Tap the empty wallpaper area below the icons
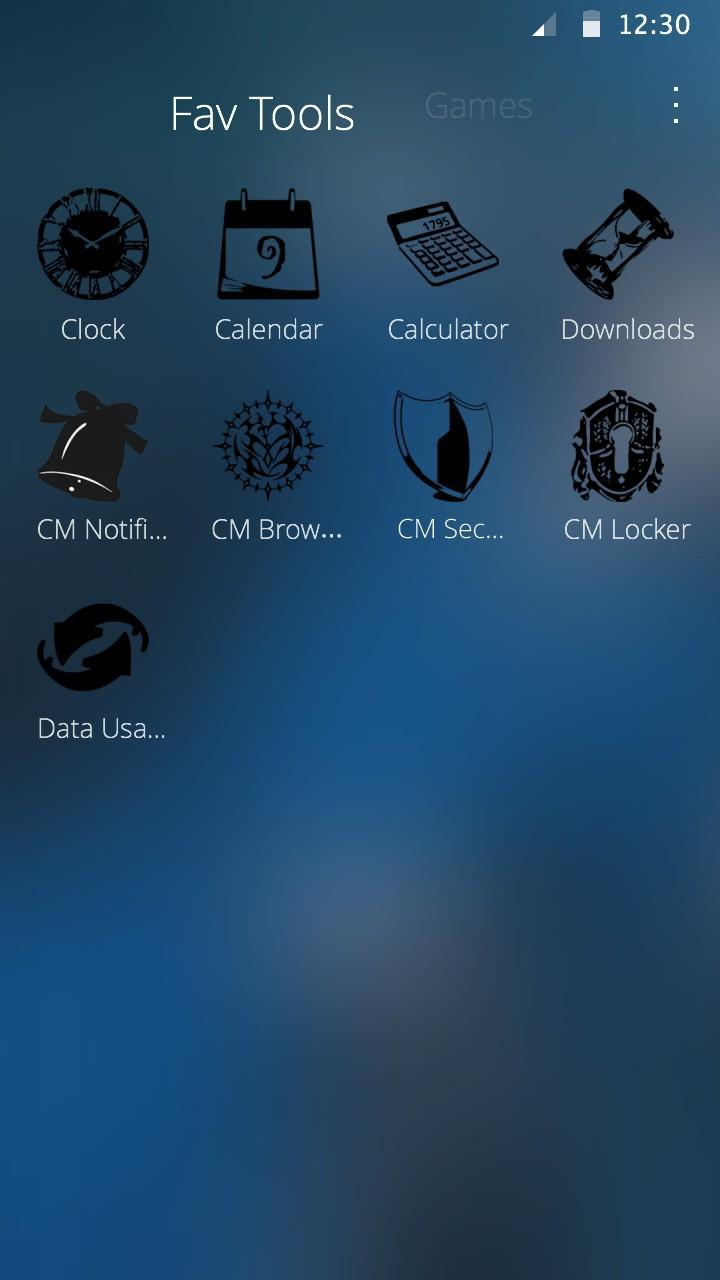The height and width of the screenshot is (1280, 720). 360,950
